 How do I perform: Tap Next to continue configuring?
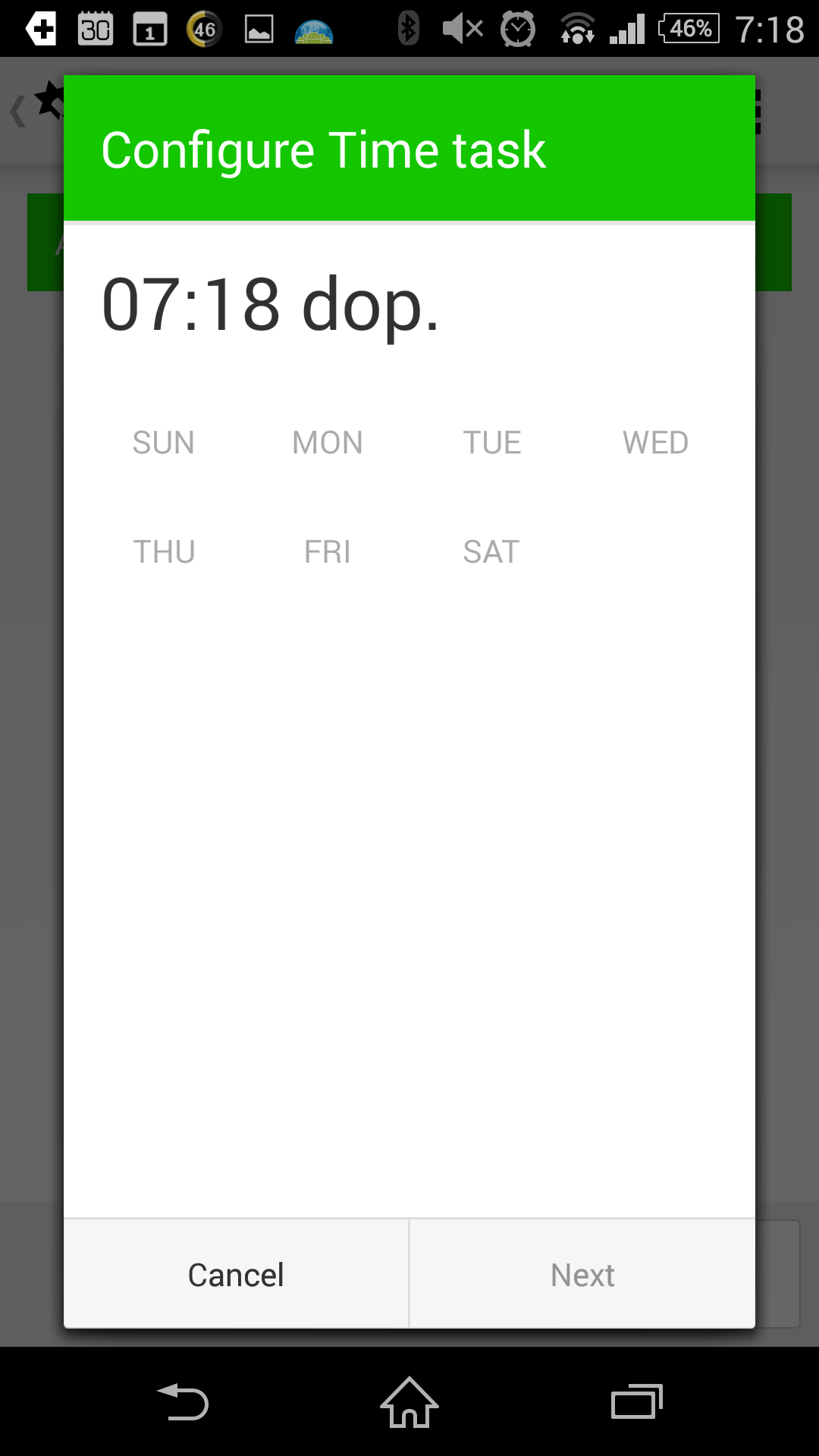tap(582, 1274)
